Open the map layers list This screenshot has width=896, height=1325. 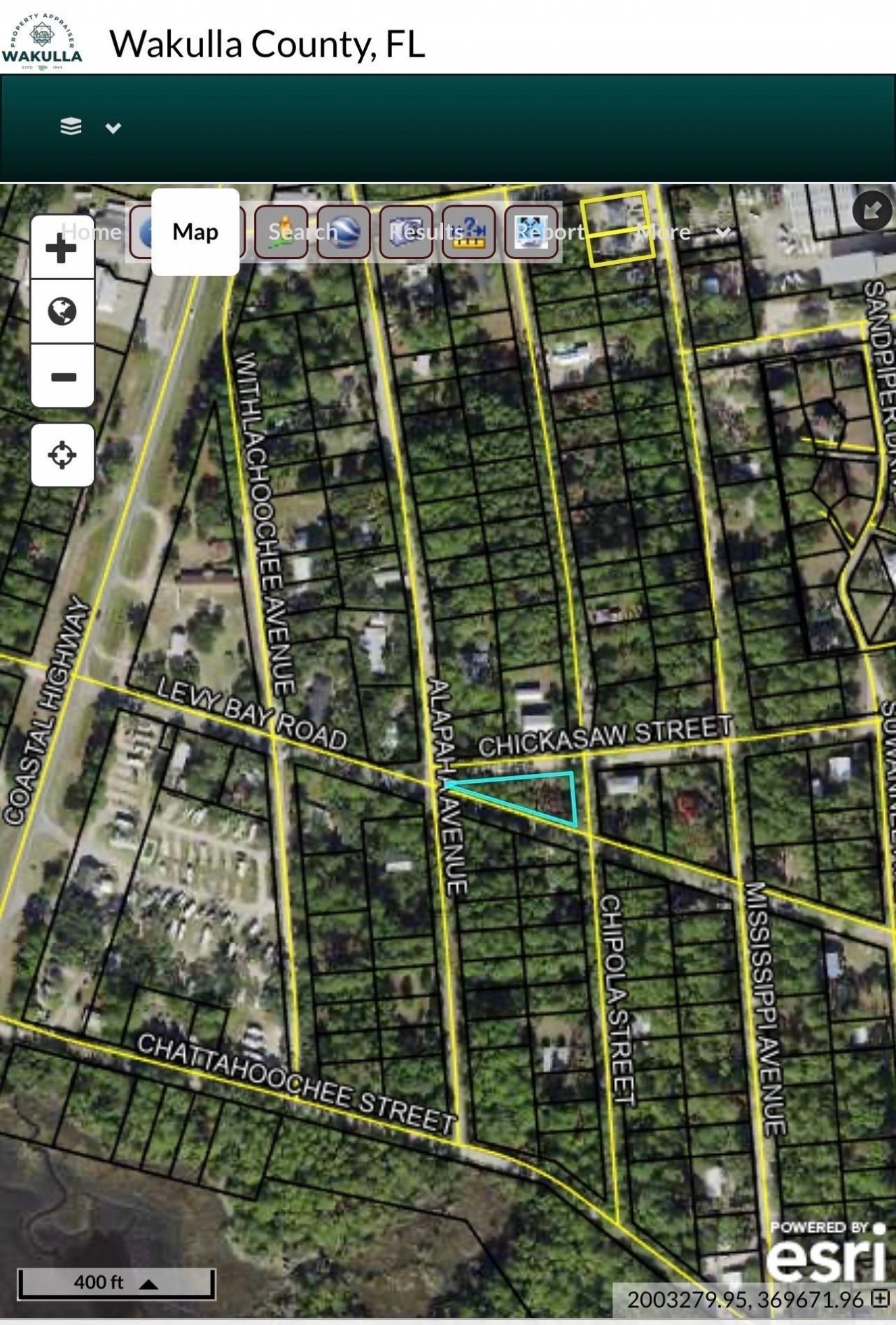pos(71,127)
